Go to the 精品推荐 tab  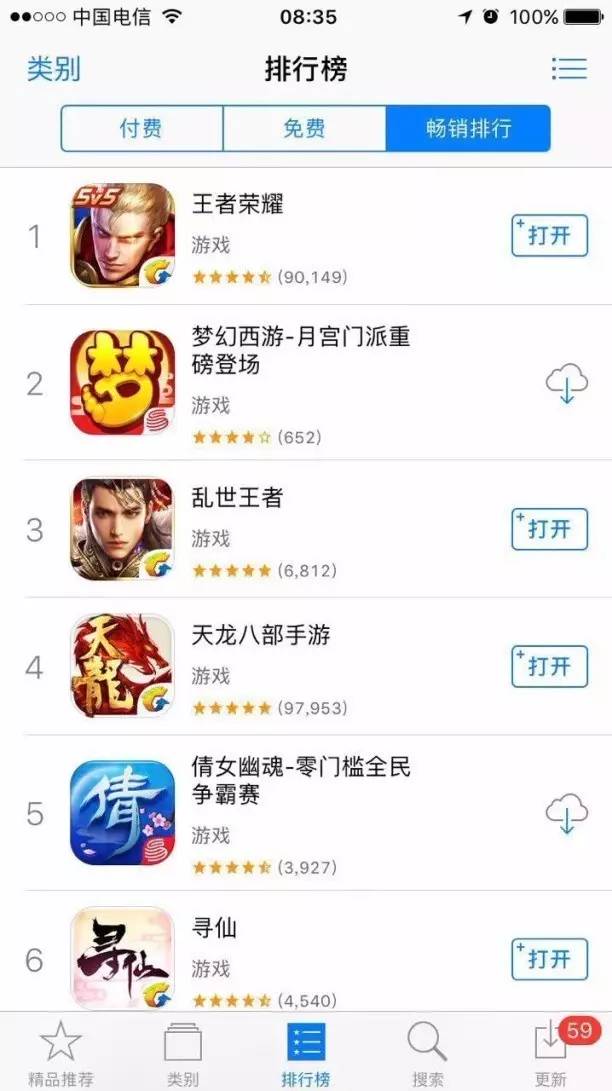click(x=60, y=1052)
